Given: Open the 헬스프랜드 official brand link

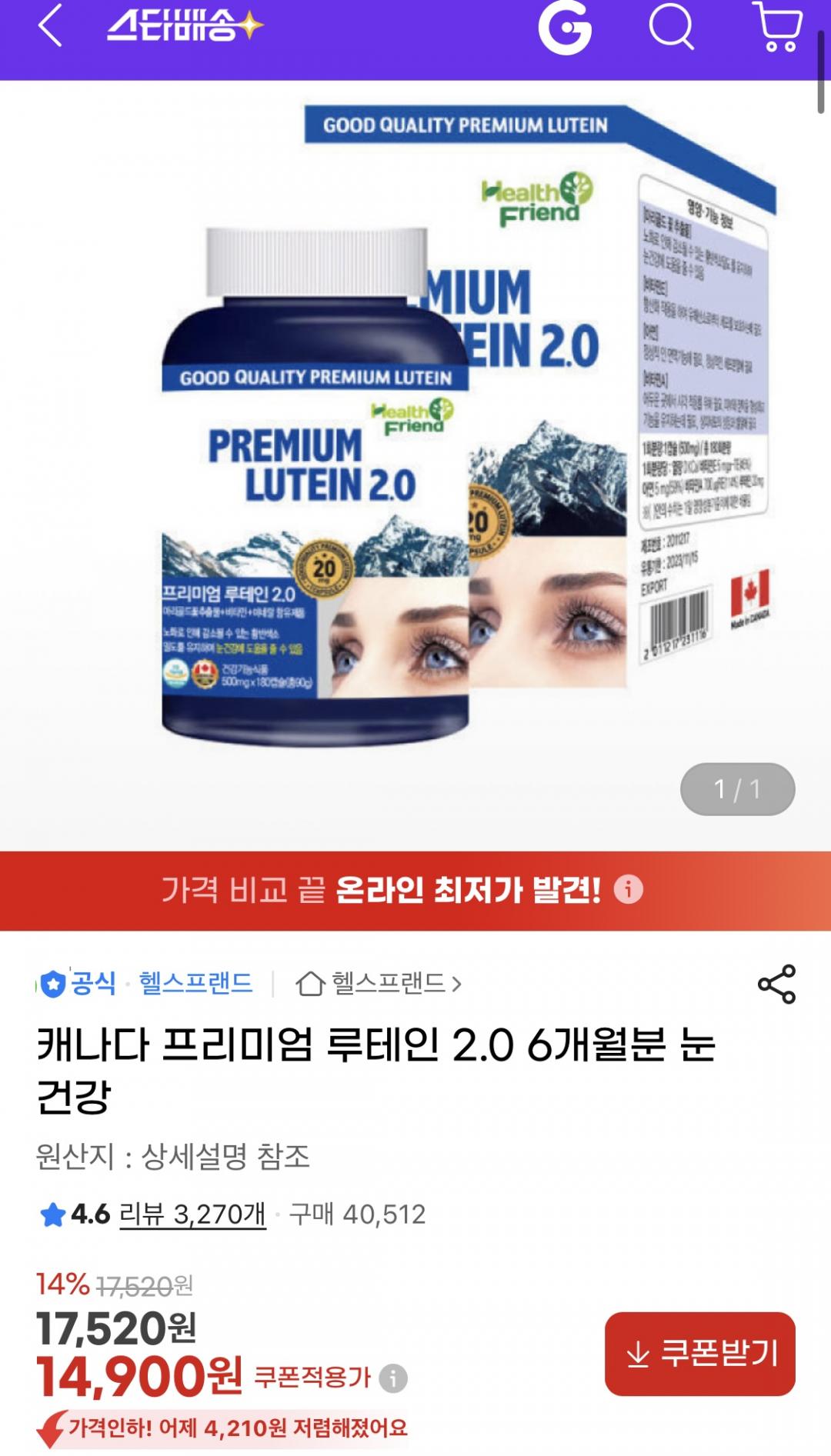Looking at the screenshot, I should click(x=195, y=983).
